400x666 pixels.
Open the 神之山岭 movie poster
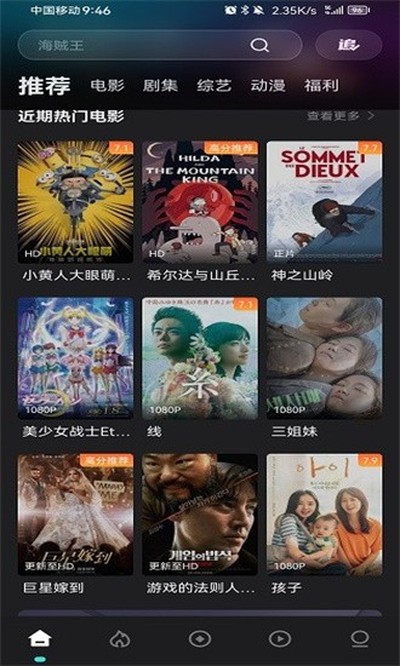[324, 202]
